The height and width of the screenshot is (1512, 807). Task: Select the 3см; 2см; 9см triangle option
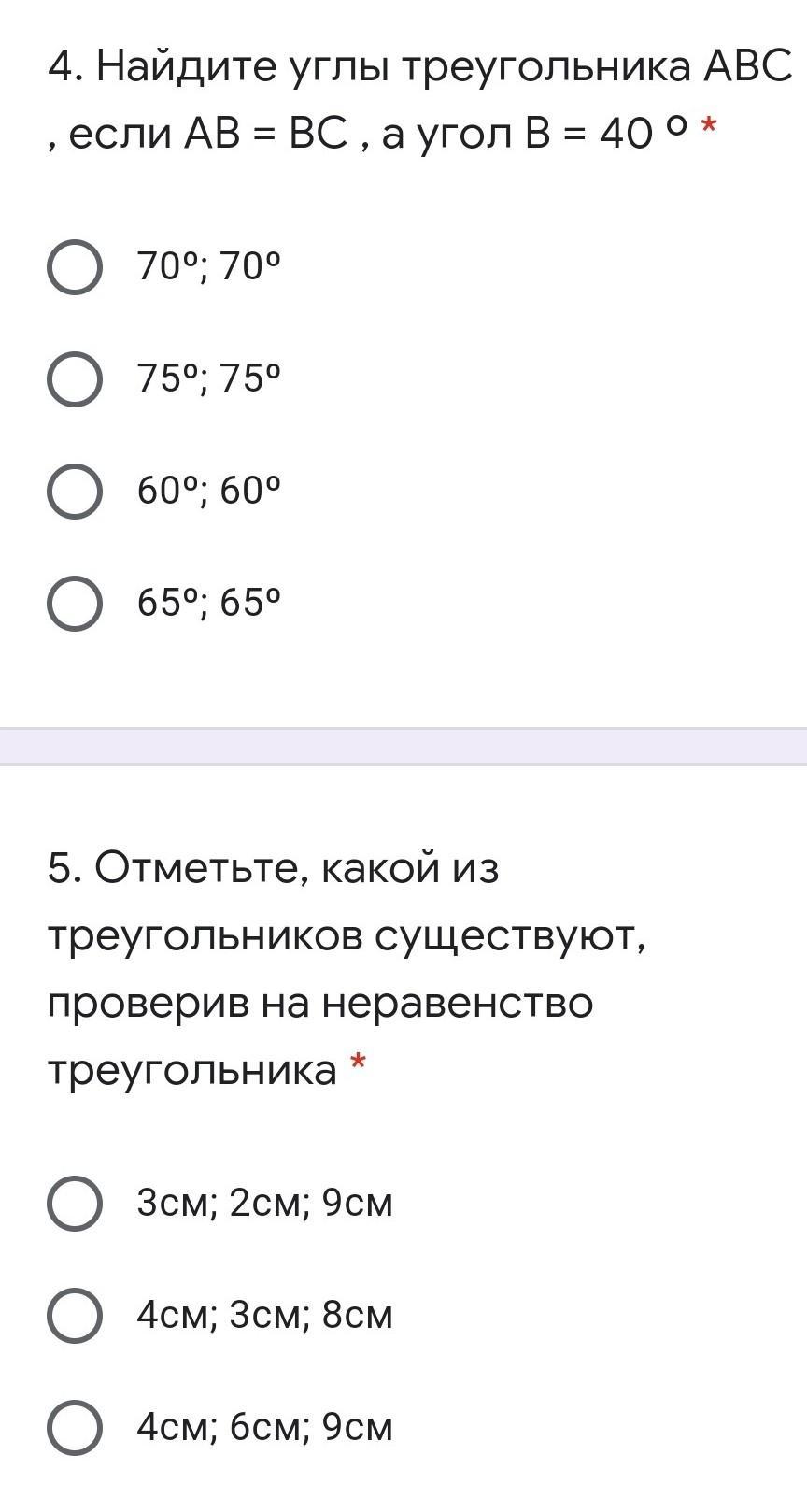(75, 1204)
